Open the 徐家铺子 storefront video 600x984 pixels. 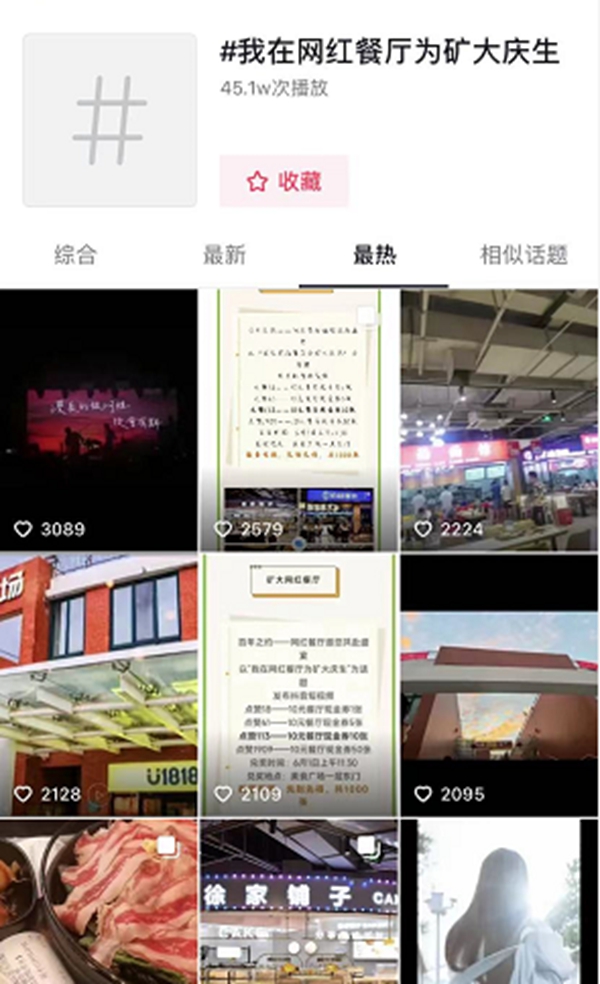pos(299,902)
